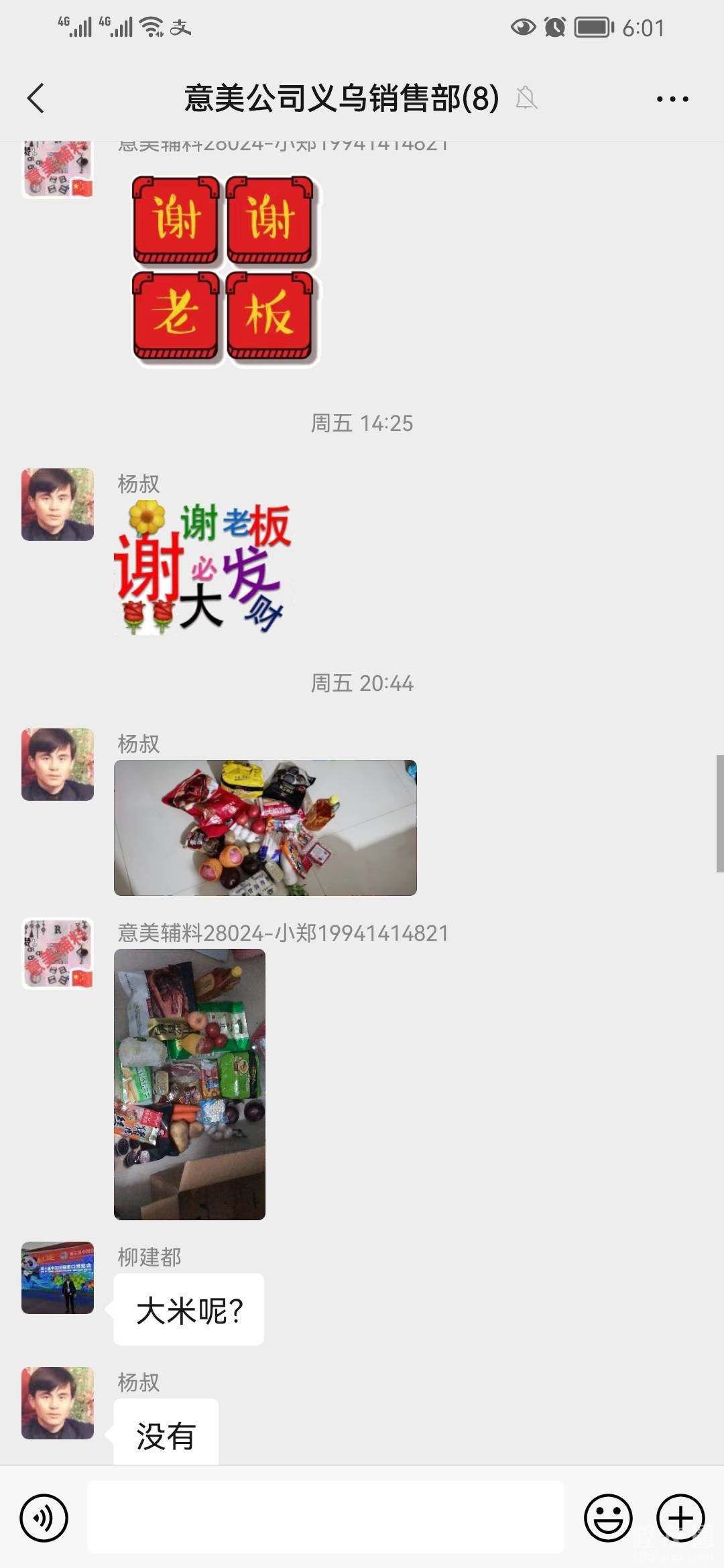This screenshot has height=1568, width=724.
Task: Go back from the group chat
Action: (36, 99)
